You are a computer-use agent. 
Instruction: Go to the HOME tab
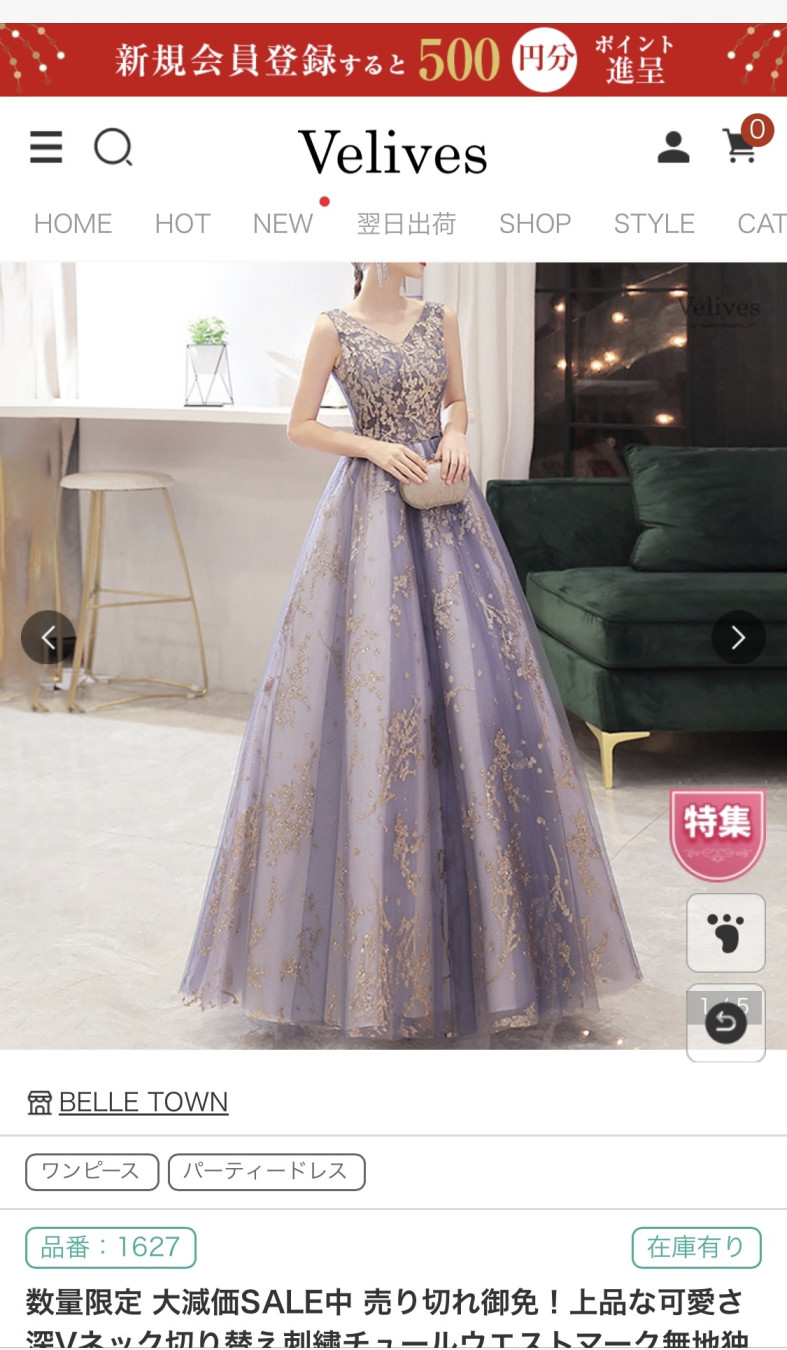point(73,223)
